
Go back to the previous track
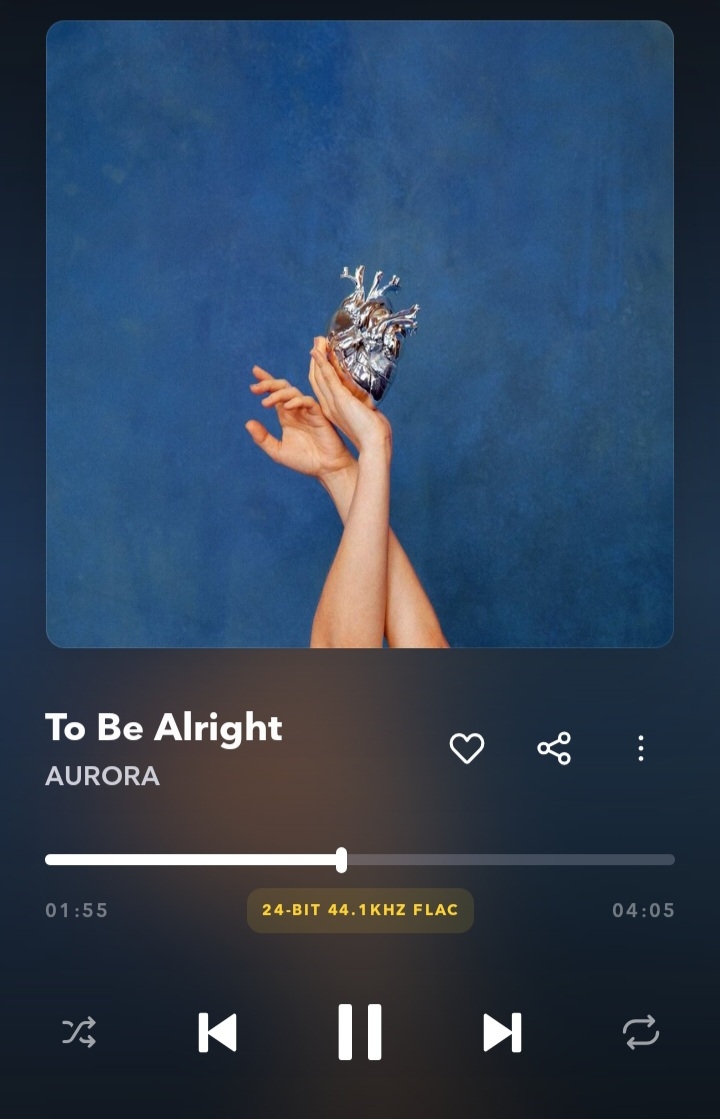point(218,1032)
